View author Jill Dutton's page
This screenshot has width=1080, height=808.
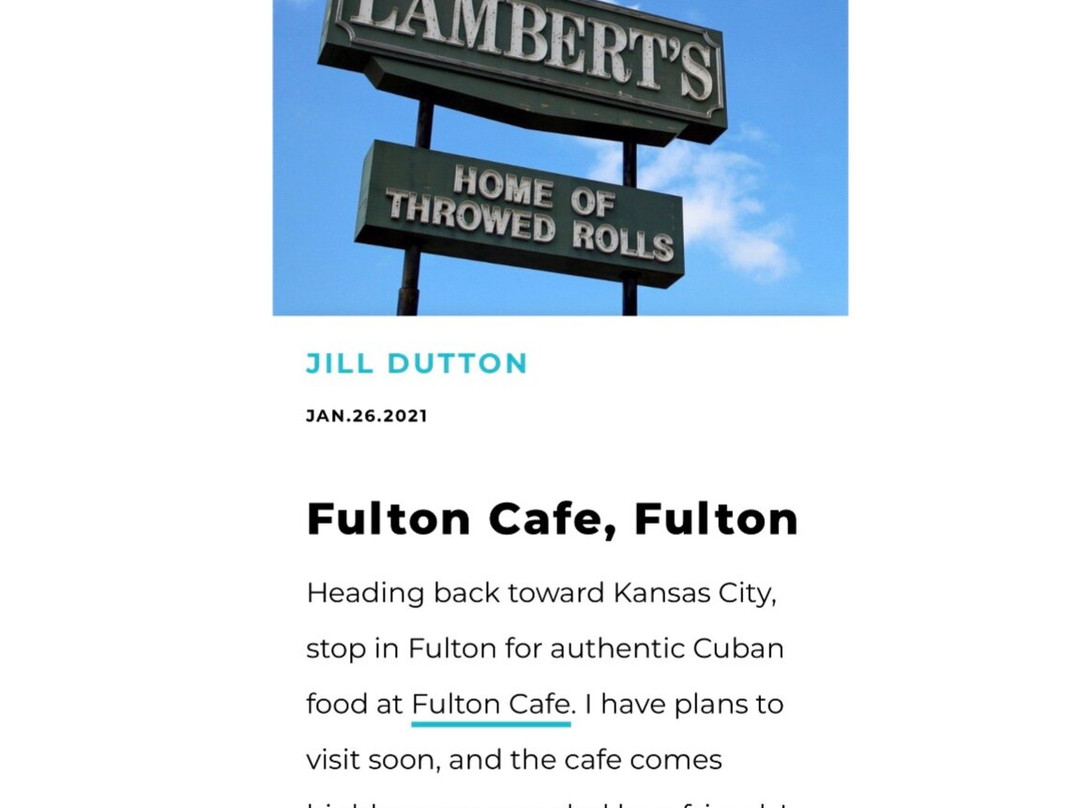click(416, 364)
